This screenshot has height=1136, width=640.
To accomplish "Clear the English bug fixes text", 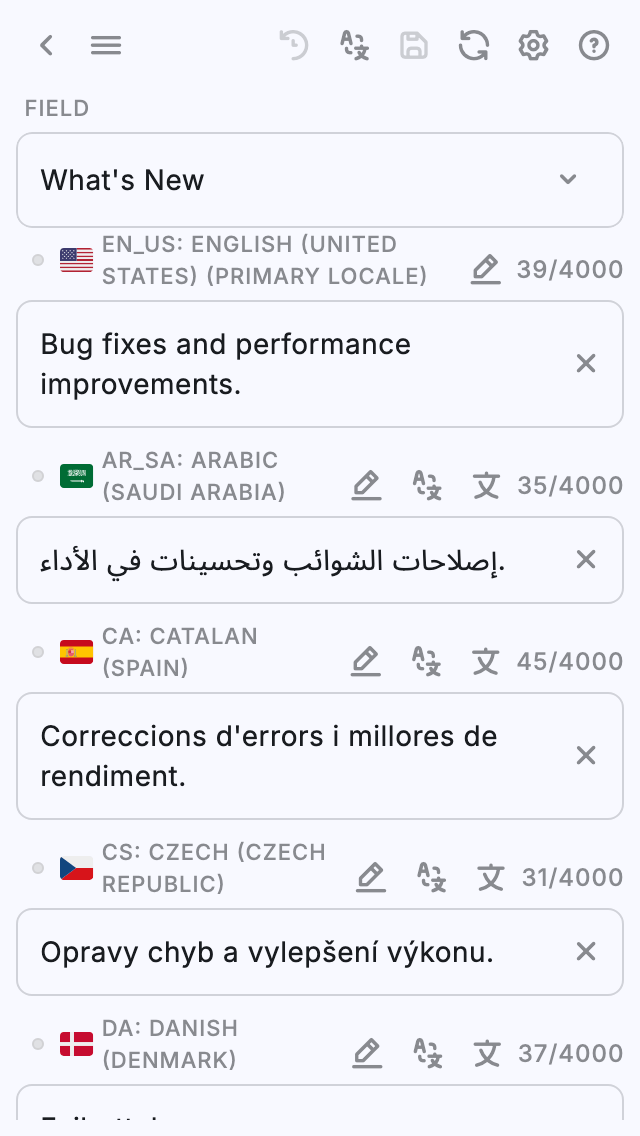I will (586, 364).
